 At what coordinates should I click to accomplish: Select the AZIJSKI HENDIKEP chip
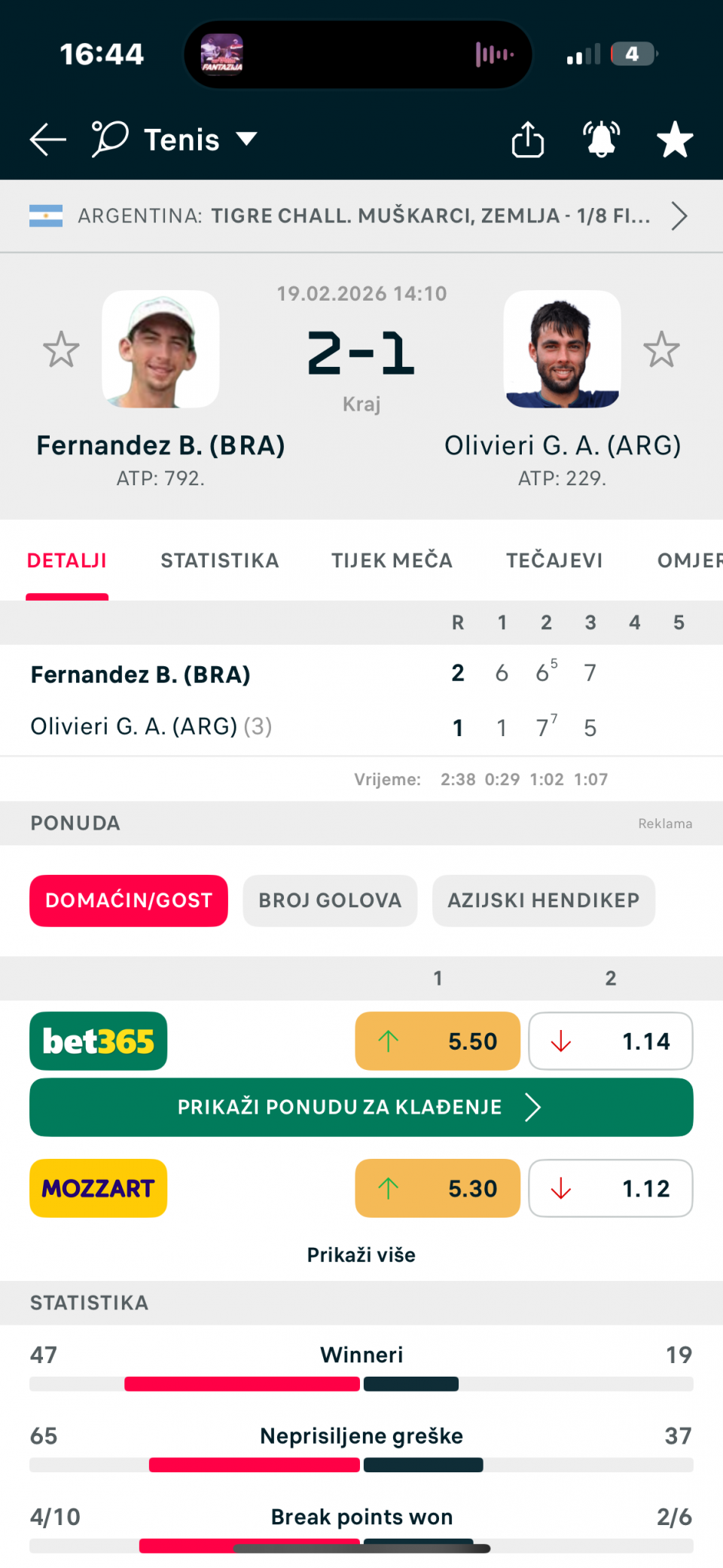pos(543,900)
